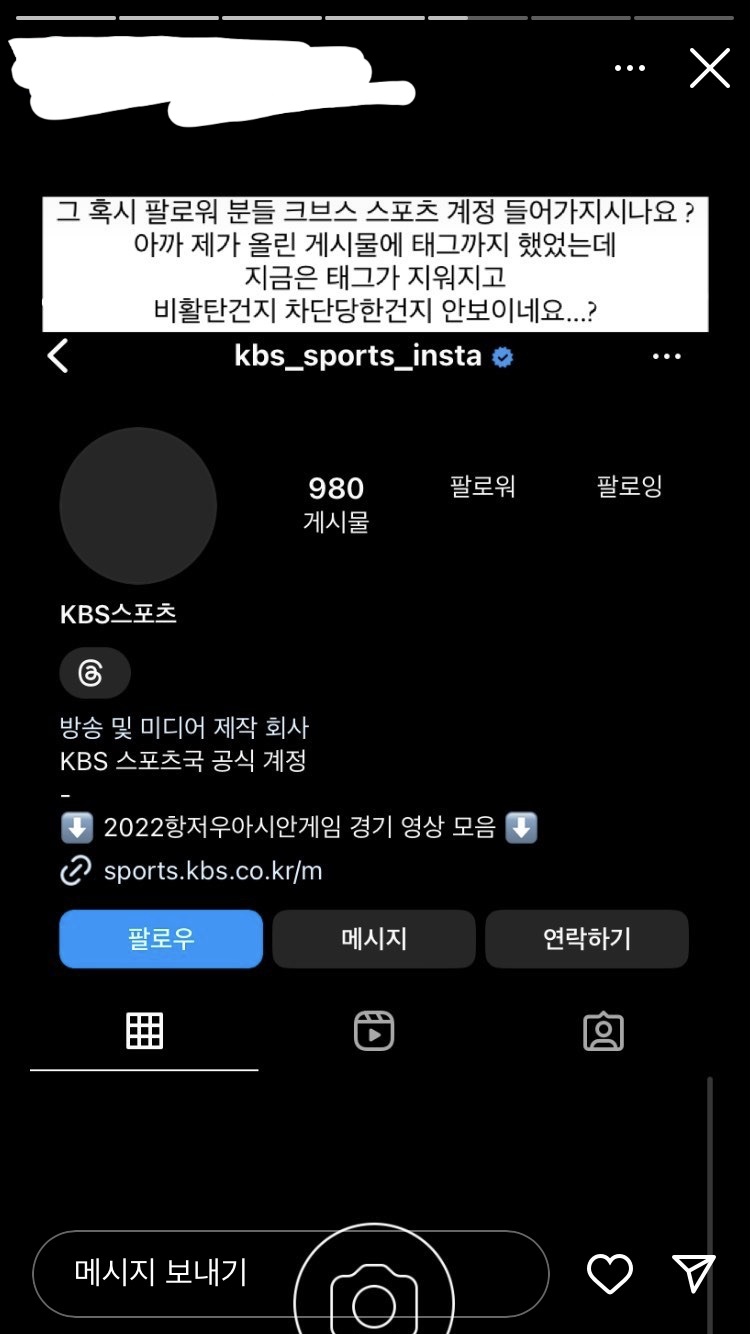The width and height of the screenshot is (750, 1334).
Task: Tap the 연락하기 contact button
Action: 587,939
